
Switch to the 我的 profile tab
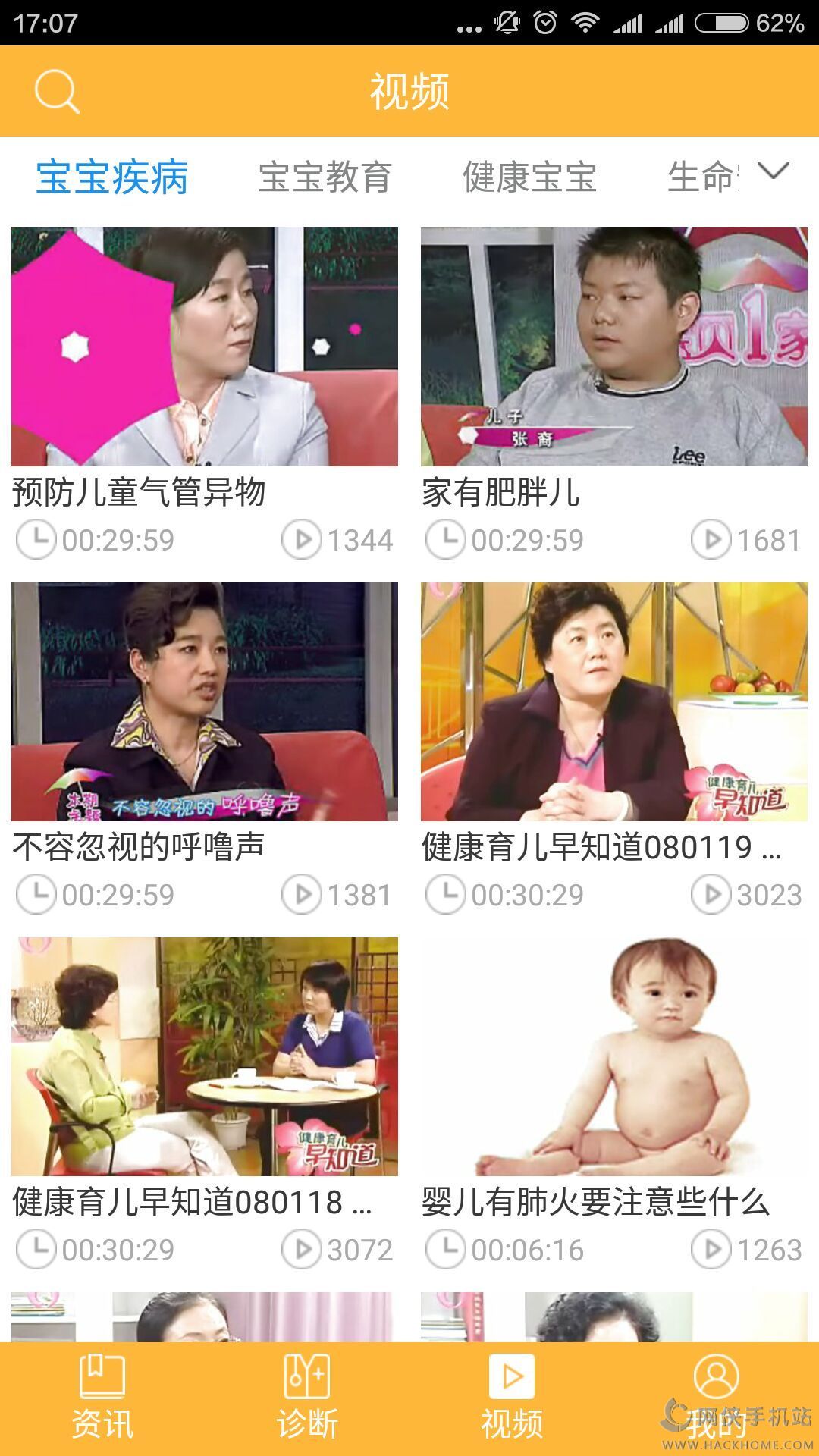(716, 1399)
